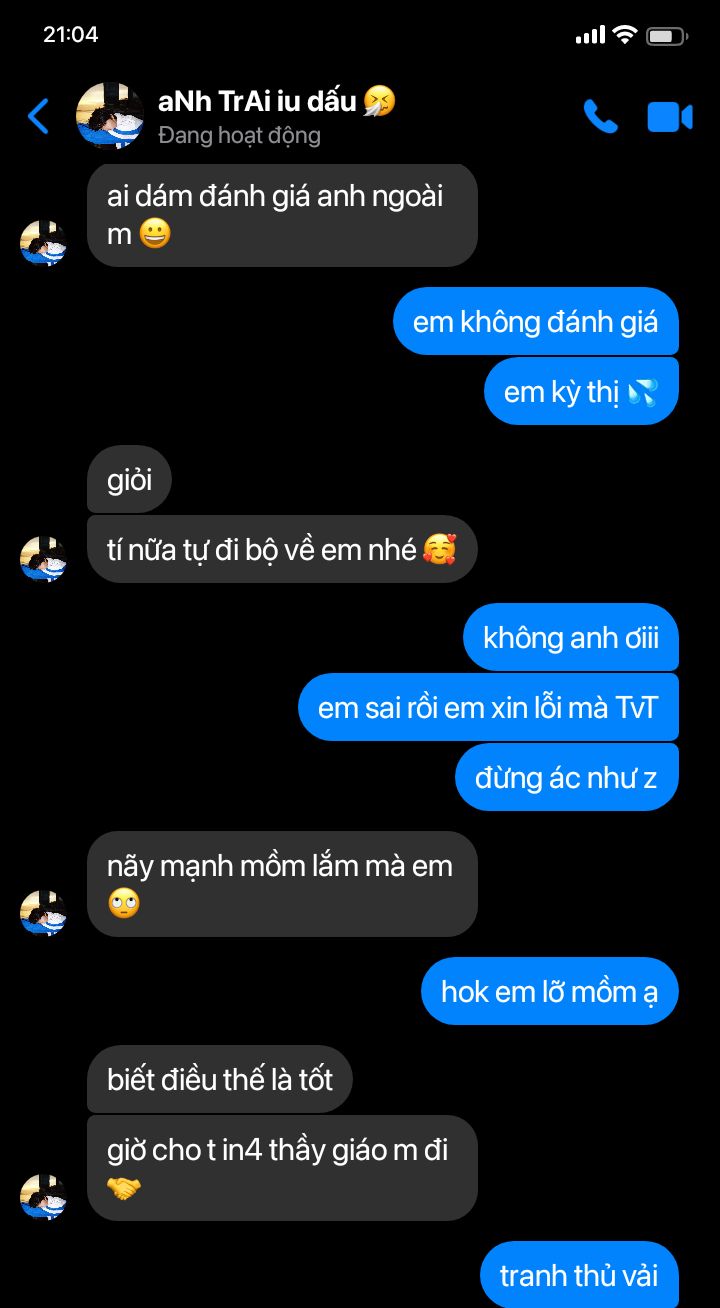This screenshot has height=1308, width=720.
Task: Start a voice call with aNh TrAi iu dấu
Action: point(600,117)
